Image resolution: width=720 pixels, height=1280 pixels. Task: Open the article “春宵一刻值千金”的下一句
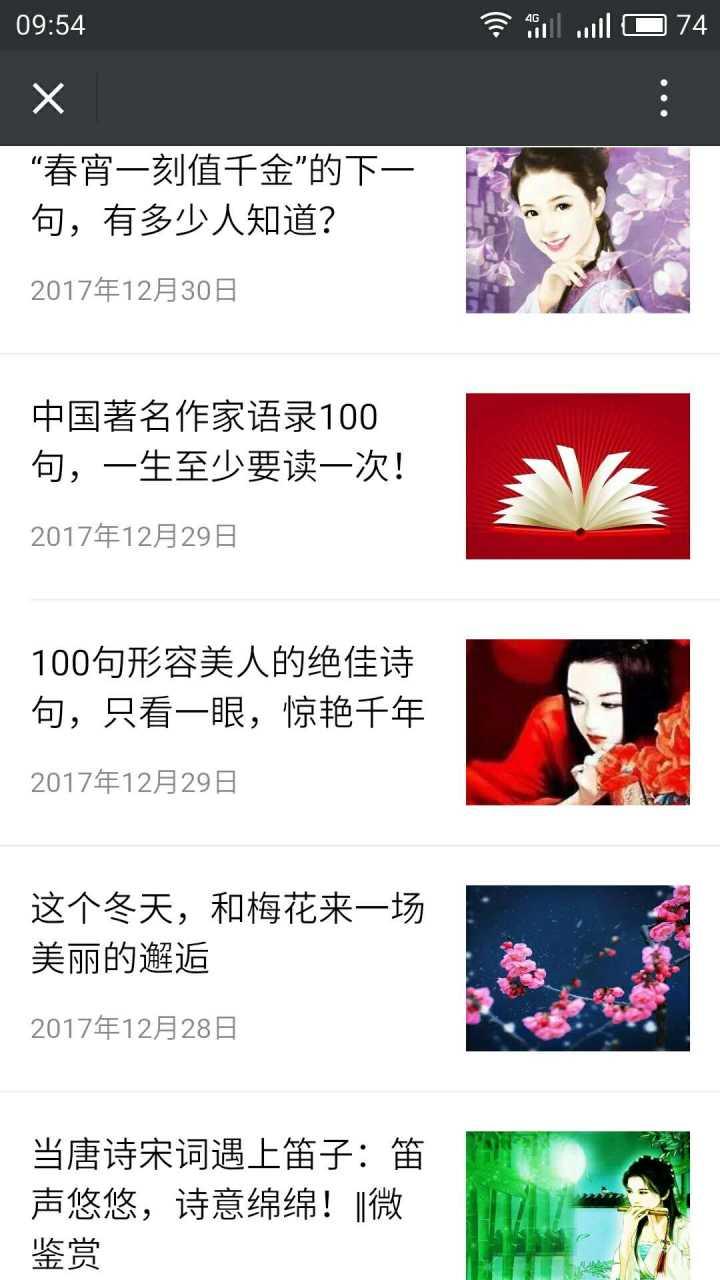pyautogui.click(x=223, y=195)
